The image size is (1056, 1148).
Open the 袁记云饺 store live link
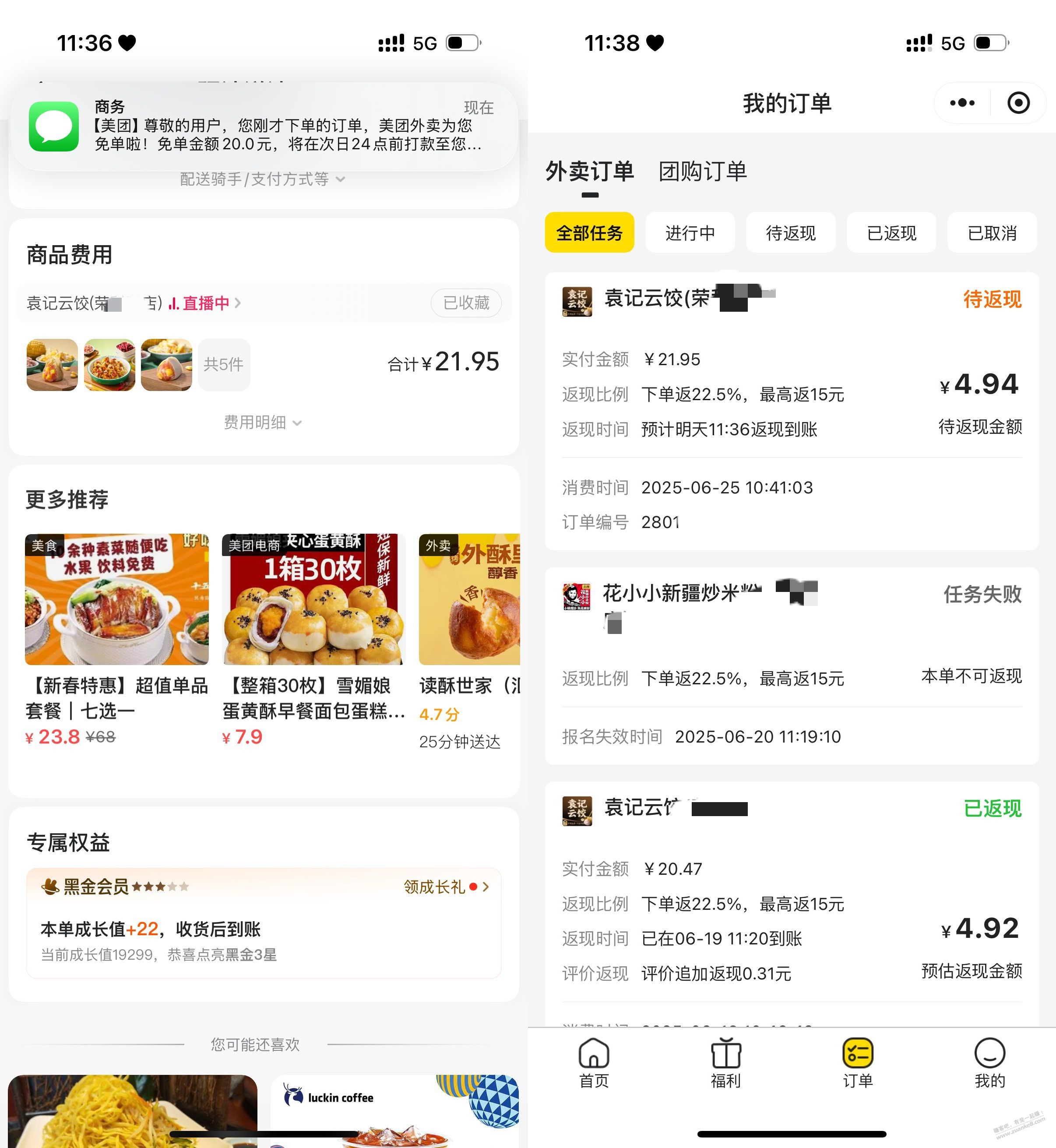pos(204,303)
